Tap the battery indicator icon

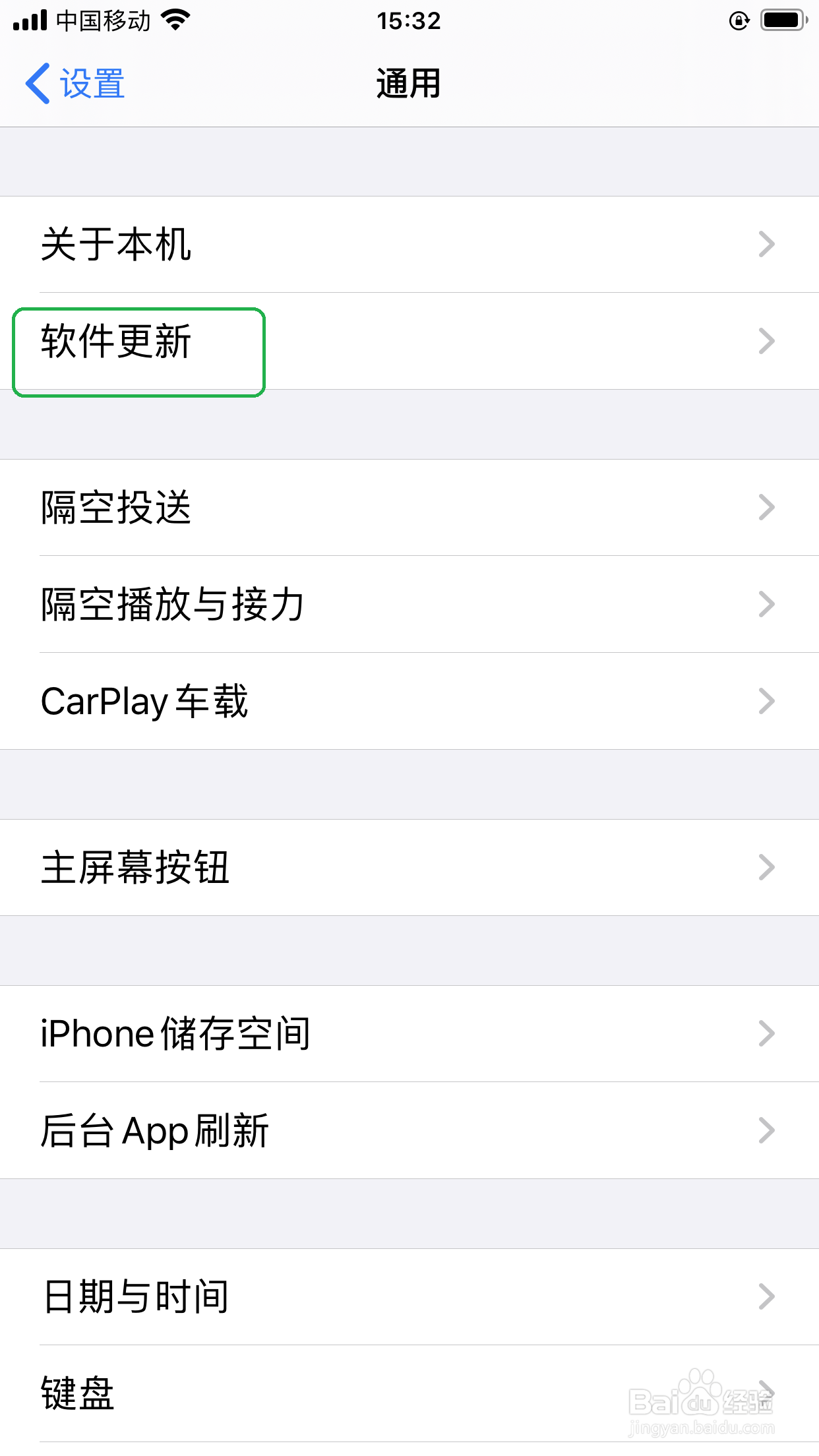click(782, 20)
